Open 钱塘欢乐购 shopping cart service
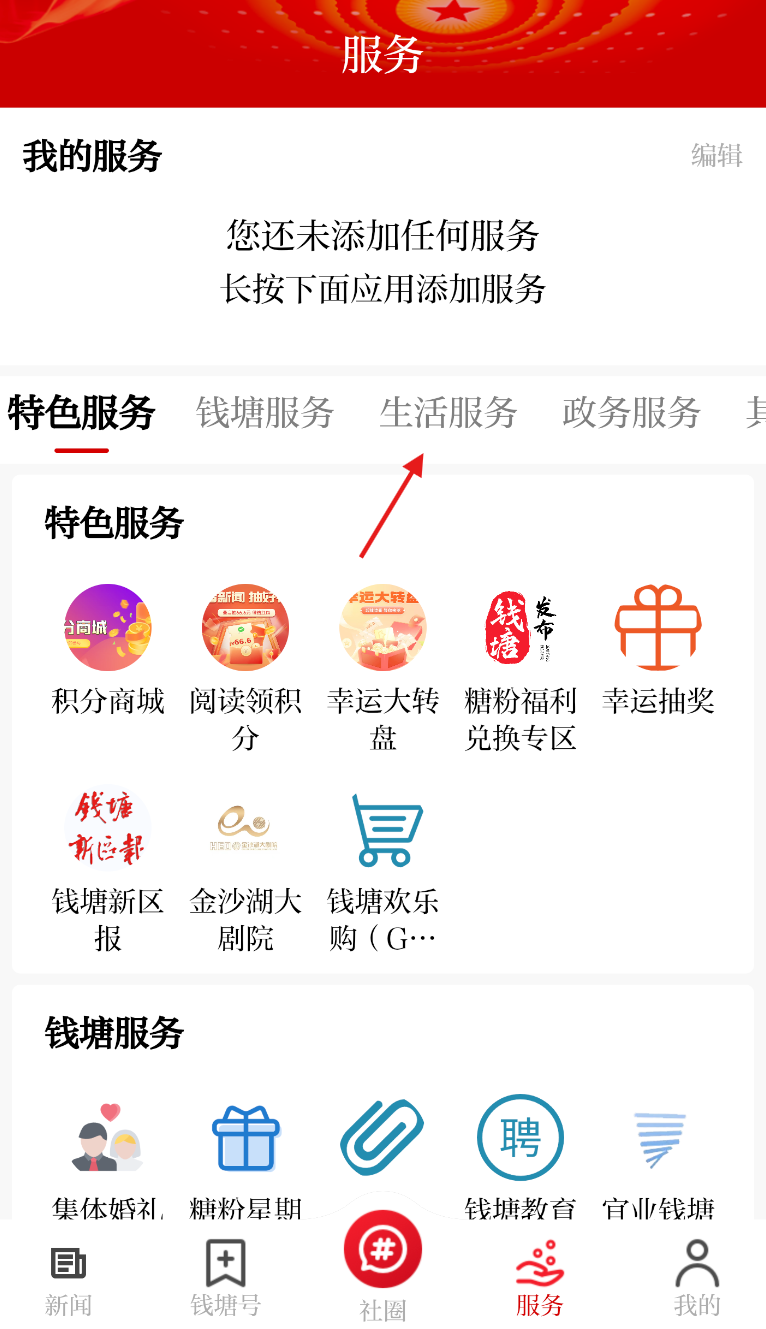 (x=383, y=830)
